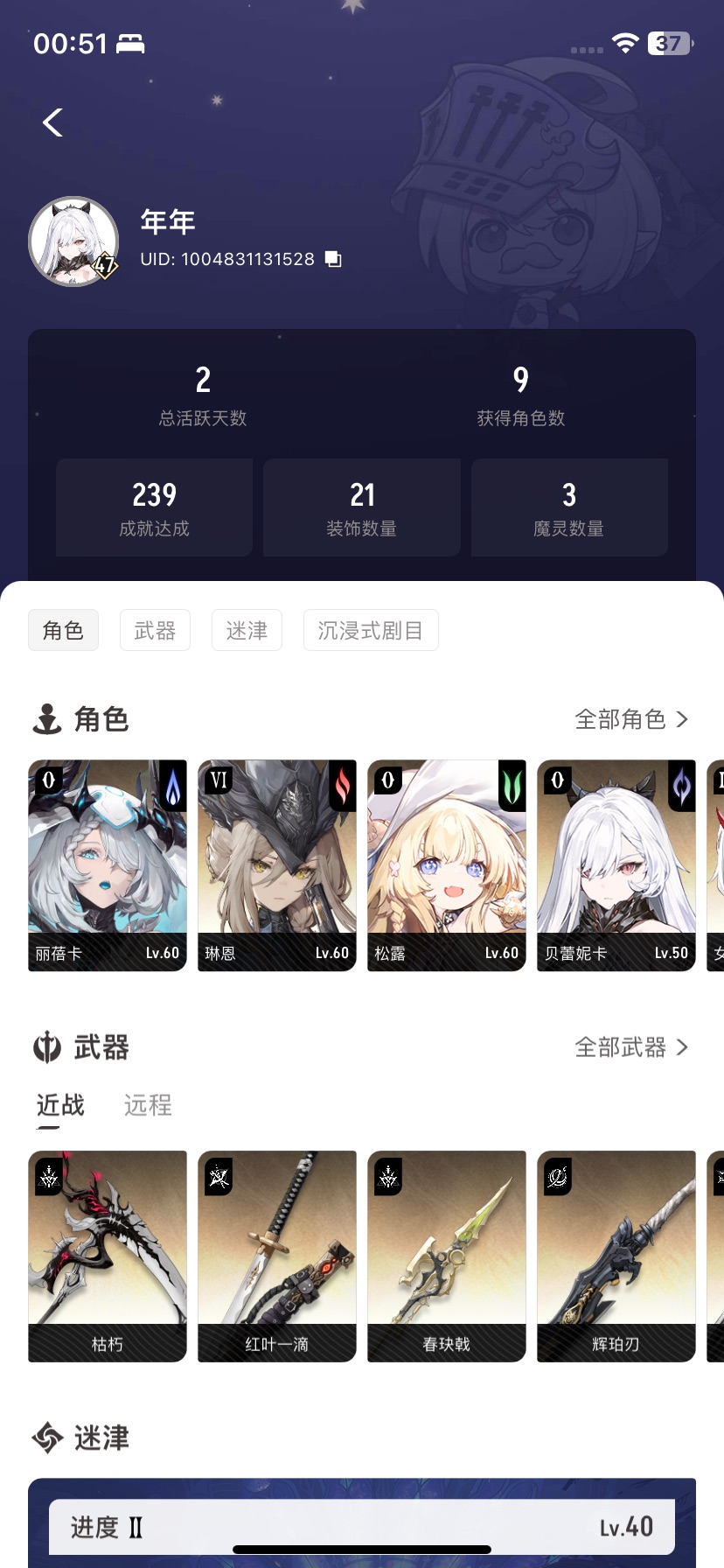This screenshot has width=724, height=1568.
Task: Open character card 琳恩
Action: (277, 864)
